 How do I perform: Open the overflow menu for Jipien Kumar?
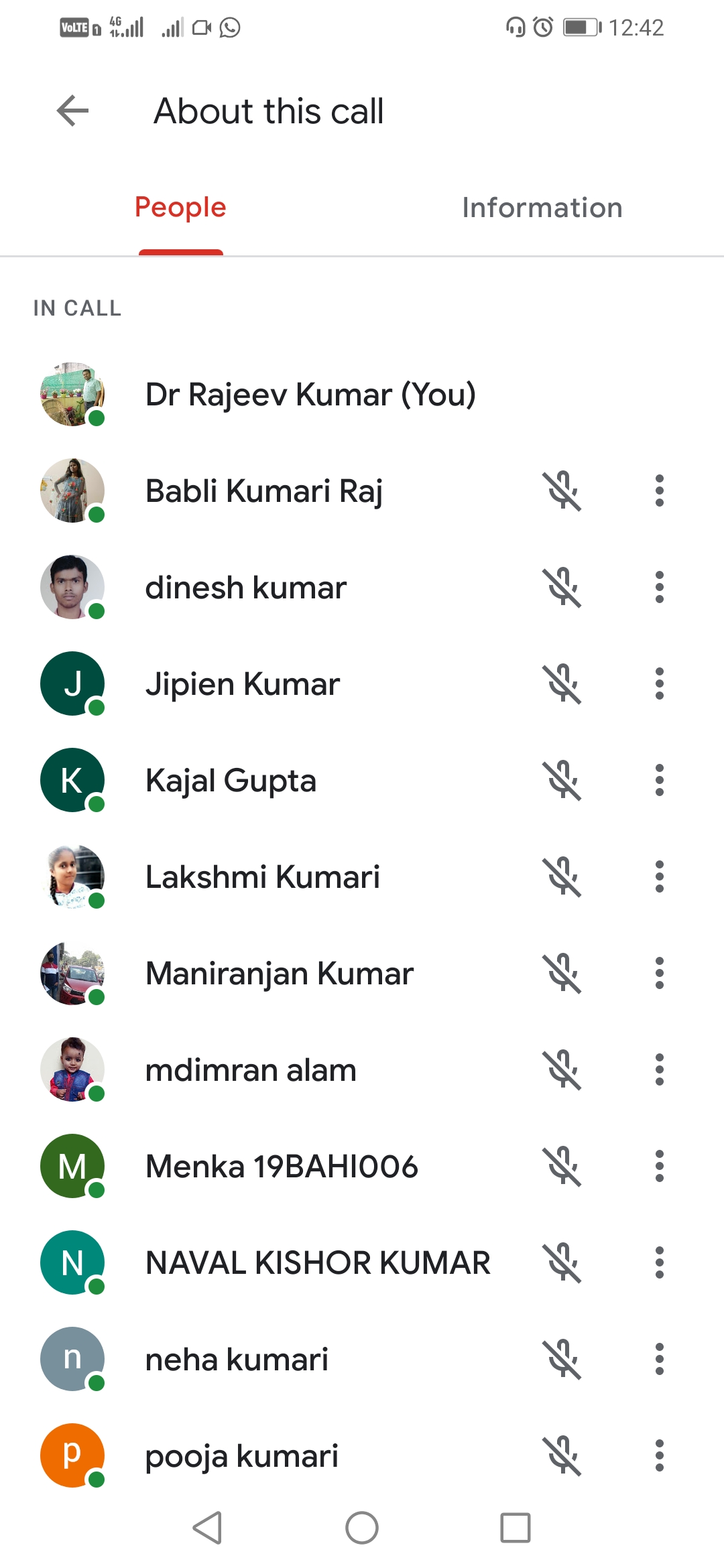pyautogui.click(x=660, y=683)
